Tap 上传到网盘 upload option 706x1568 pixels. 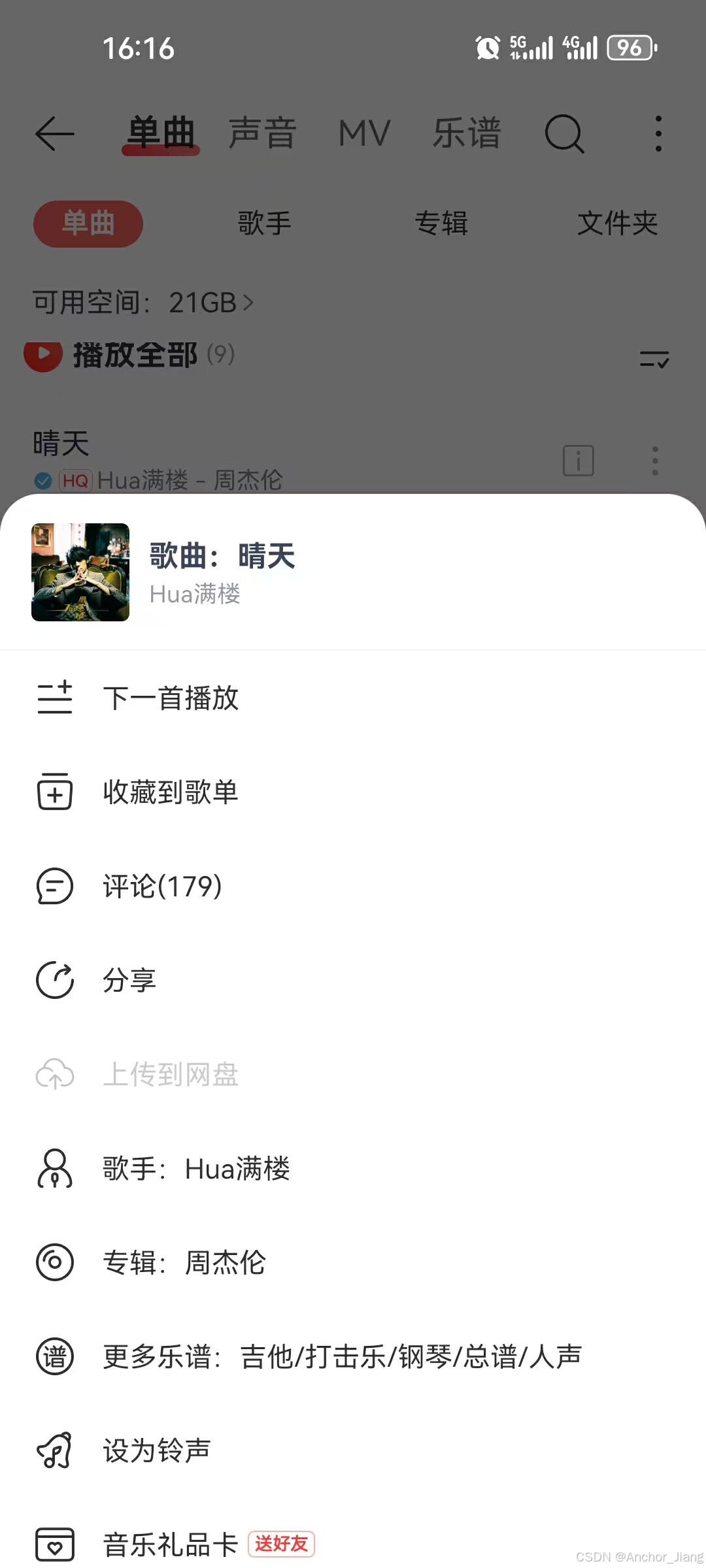(170, 1074)
